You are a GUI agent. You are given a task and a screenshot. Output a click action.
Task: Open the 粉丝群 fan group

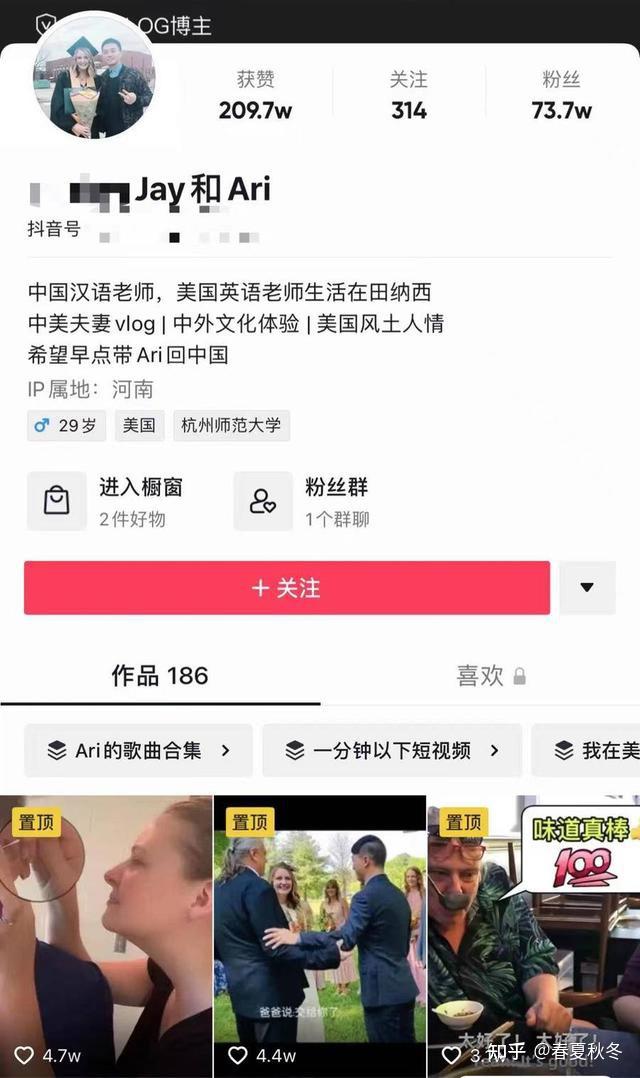pos(304,501)
